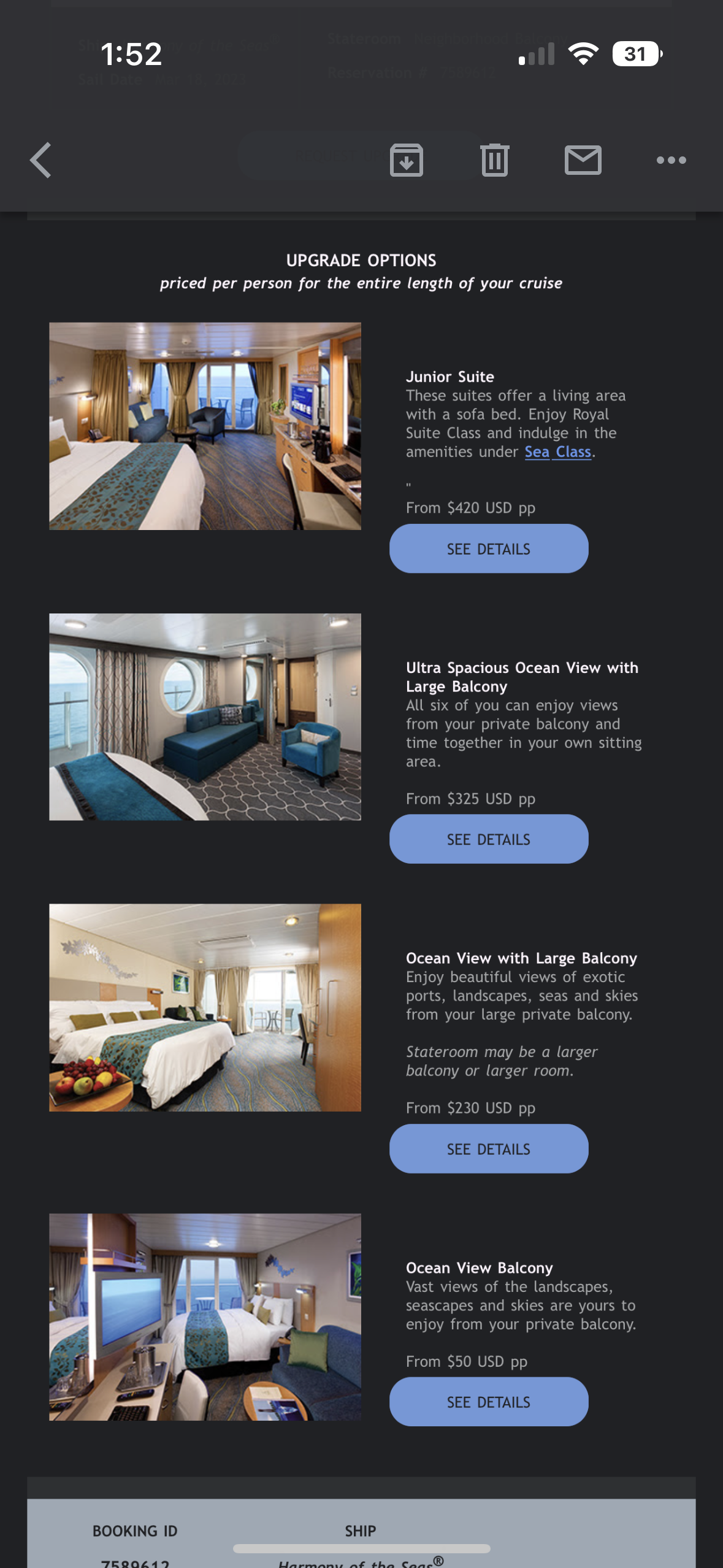The width and height of the screenshot is (723, 1568).
Task: Open the Sea Class link
Action: click(557, 452)
